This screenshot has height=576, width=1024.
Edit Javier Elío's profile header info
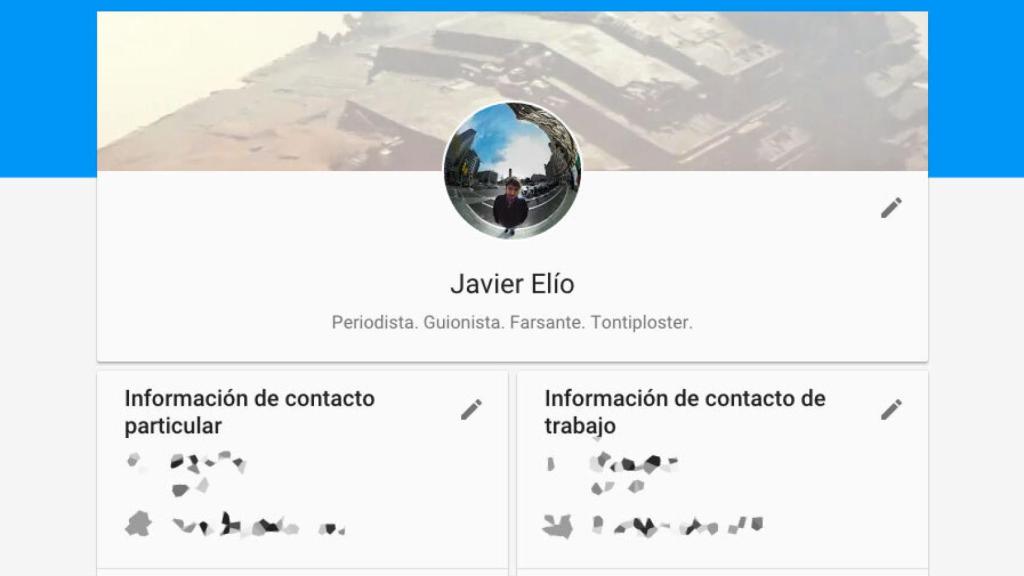(891, 208)
